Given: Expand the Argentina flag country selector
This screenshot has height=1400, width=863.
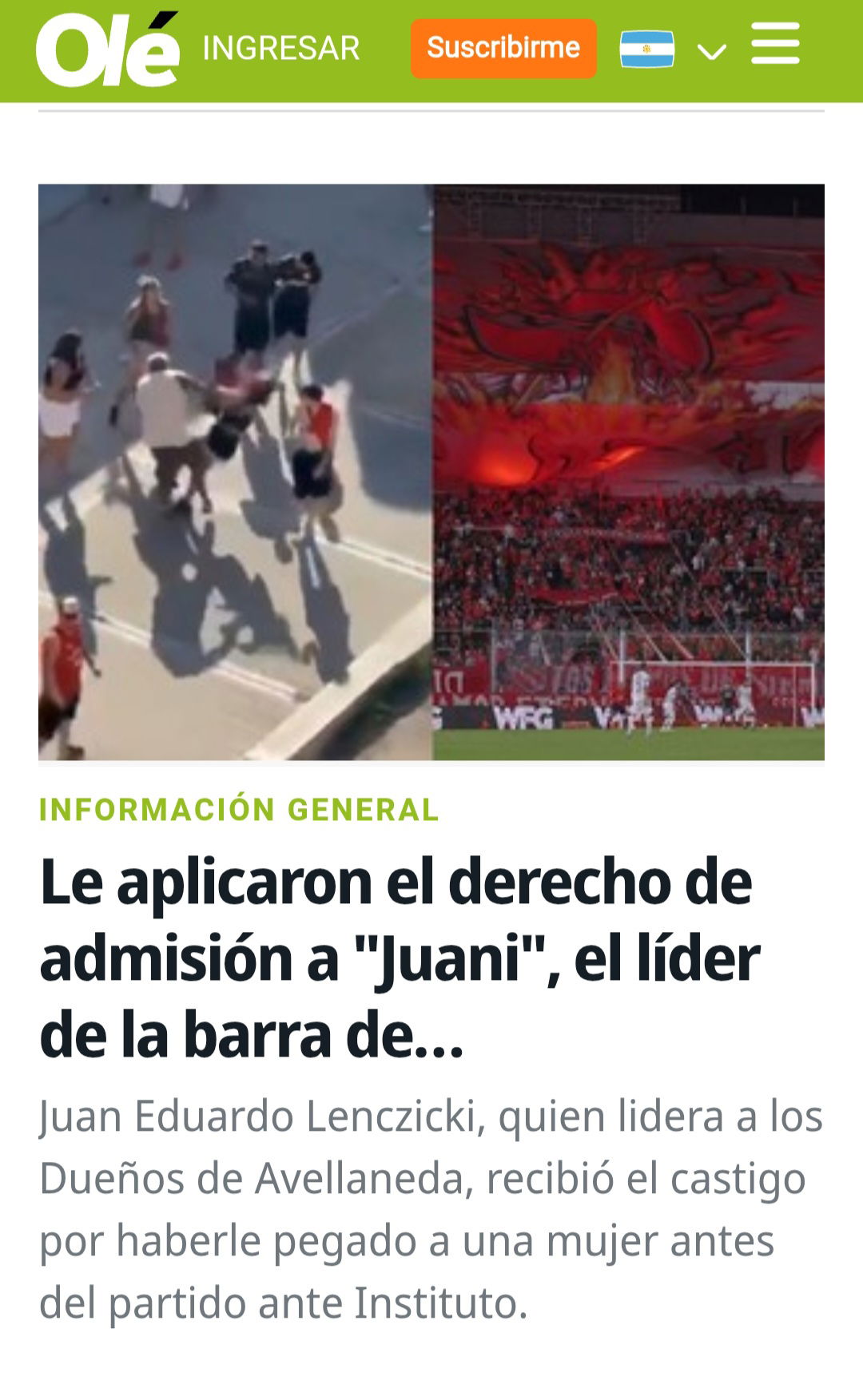Looking at the screenshot, I should pyautogui.click(x=673, y=50).
